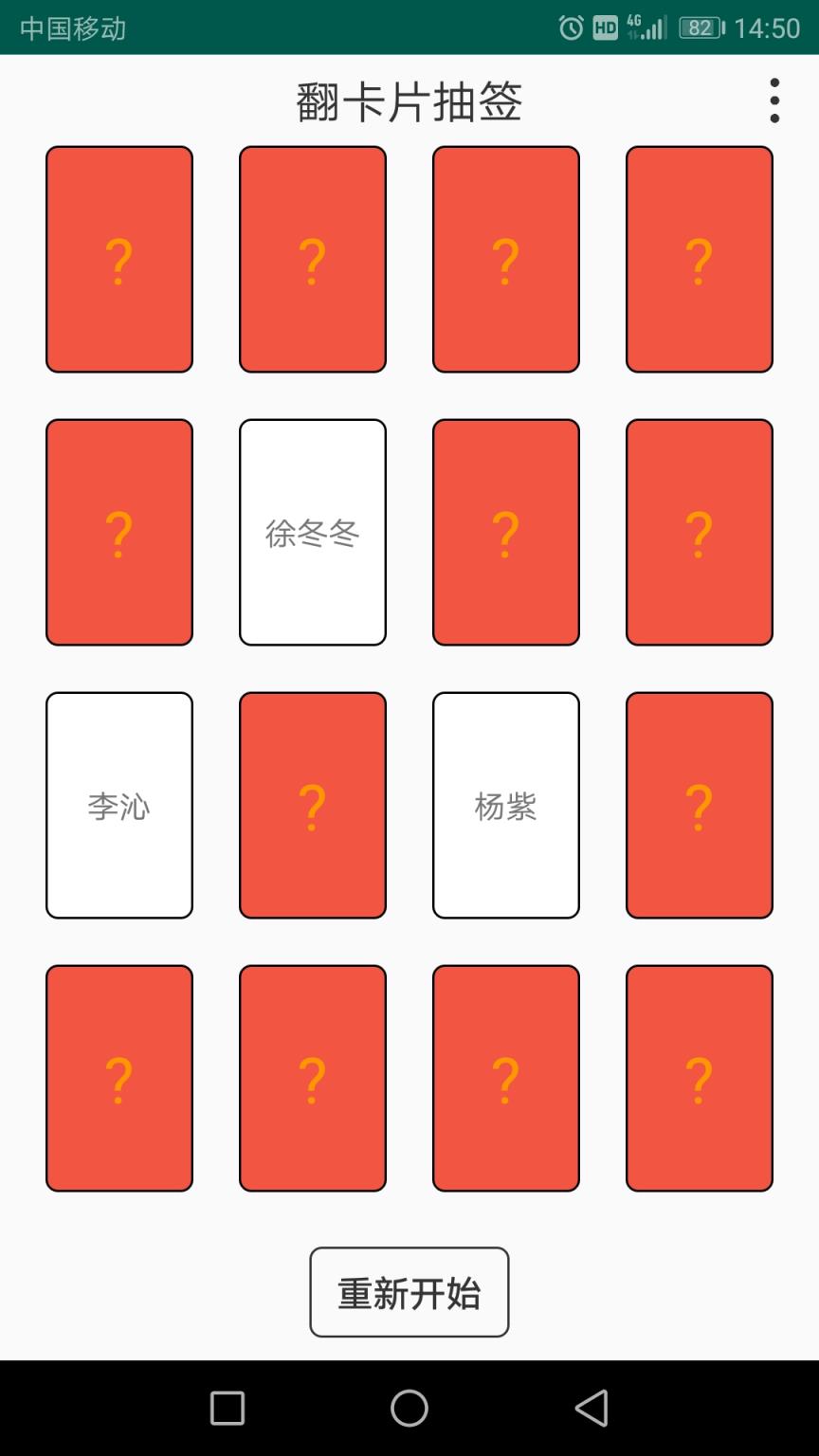Flip the last card in the bottom row
The height and width of the screenshot is (1456, 819).
point(699,1077)
